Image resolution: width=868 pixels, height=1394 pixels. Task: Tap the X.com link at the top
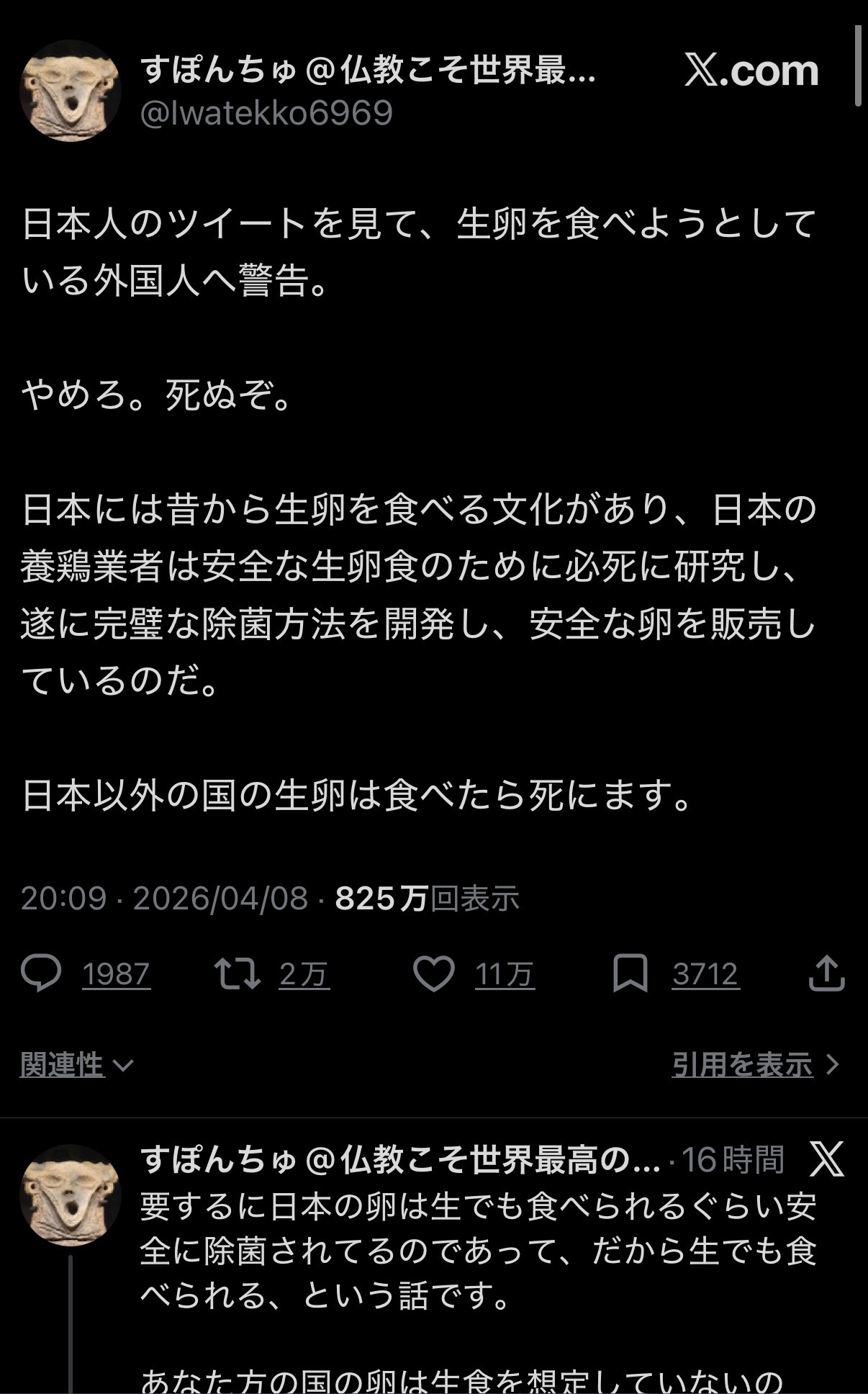751,71
